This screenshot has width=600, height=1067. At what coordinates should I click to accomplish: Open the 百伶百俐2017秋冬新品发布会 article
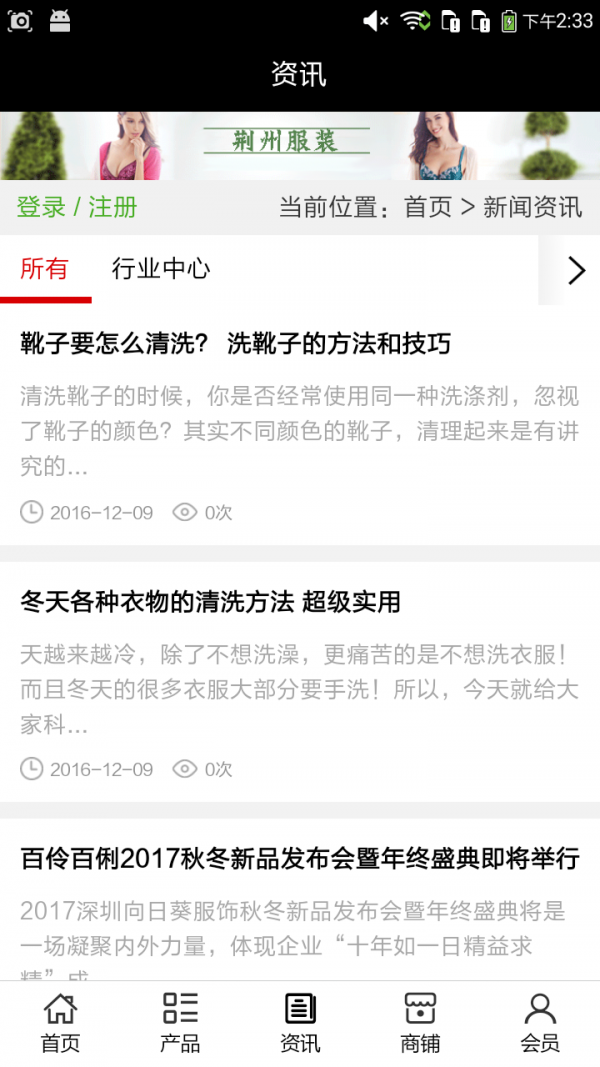[300, 859]
